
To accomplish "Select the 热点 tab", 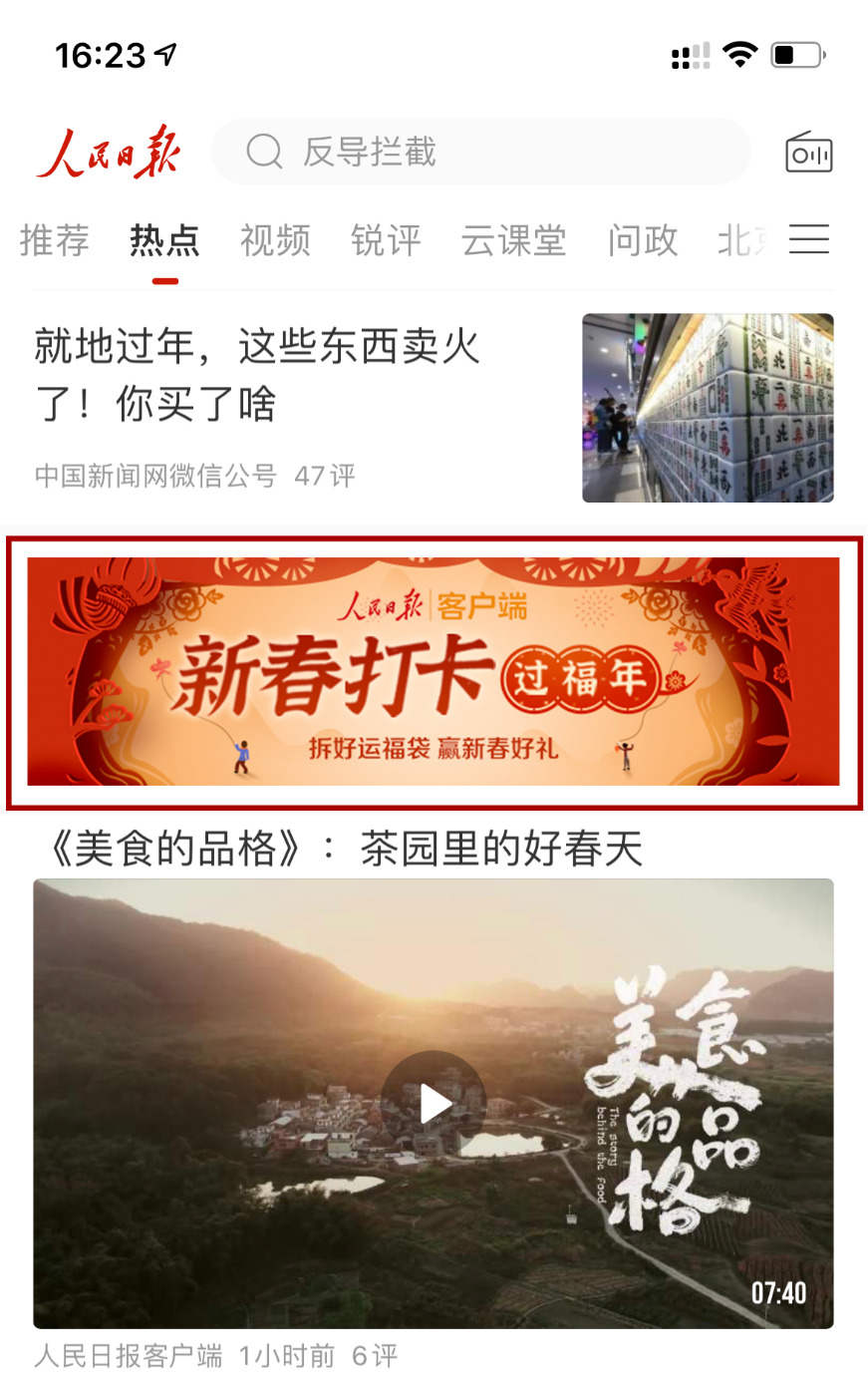I will coord(164,240).
